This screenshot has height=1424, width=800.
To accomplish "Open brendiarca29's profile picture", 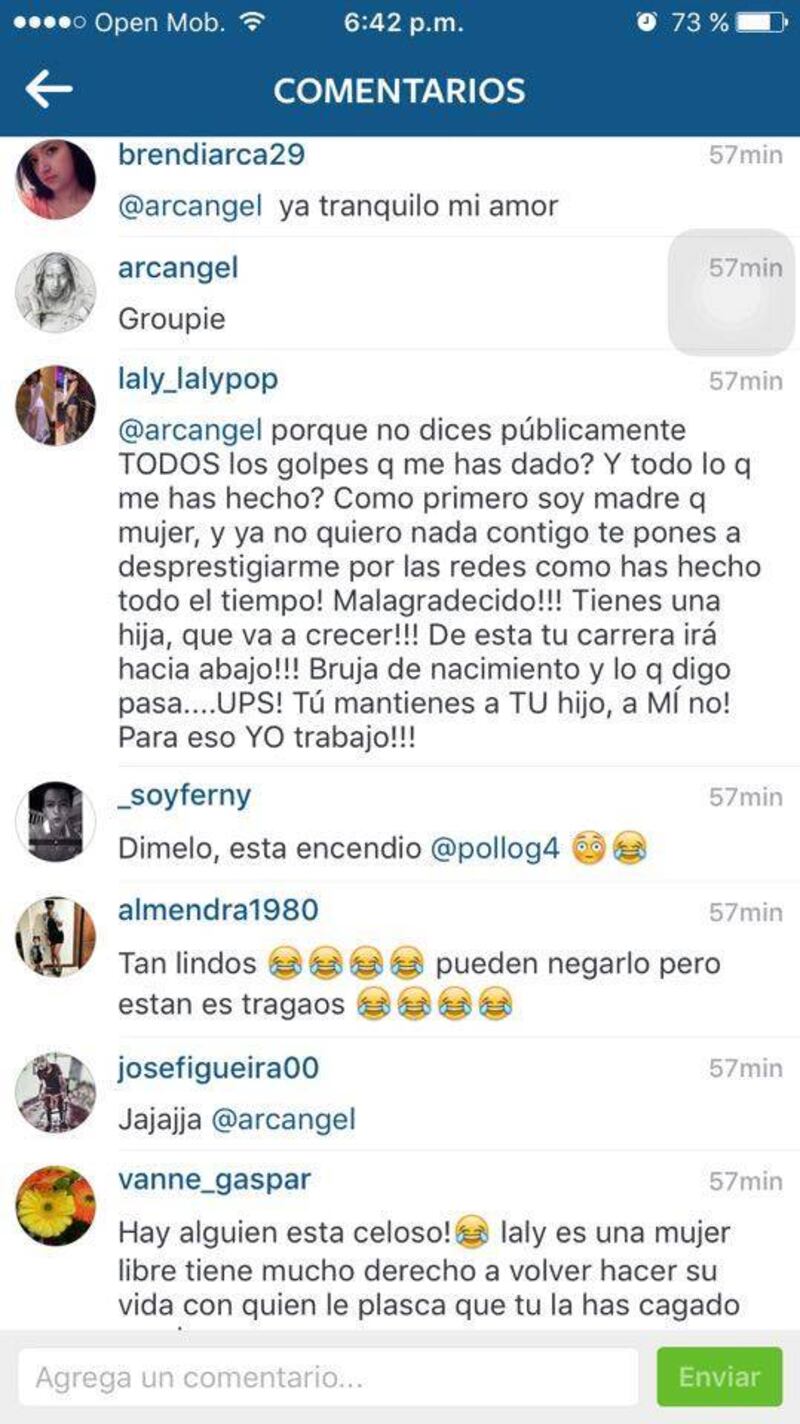I will tap(56, 180).
